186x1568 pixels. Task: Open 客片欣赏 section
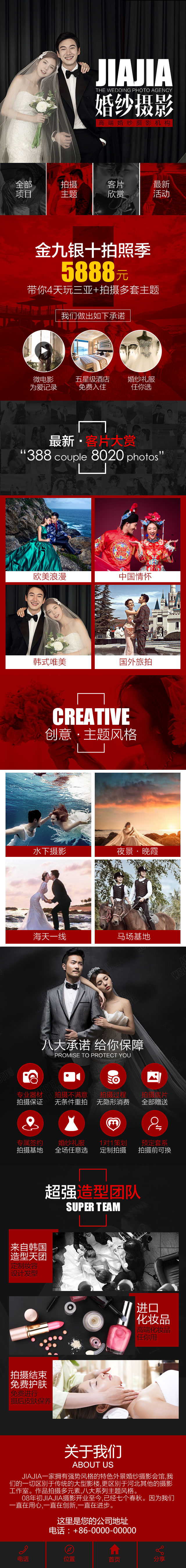click(115, 189)
